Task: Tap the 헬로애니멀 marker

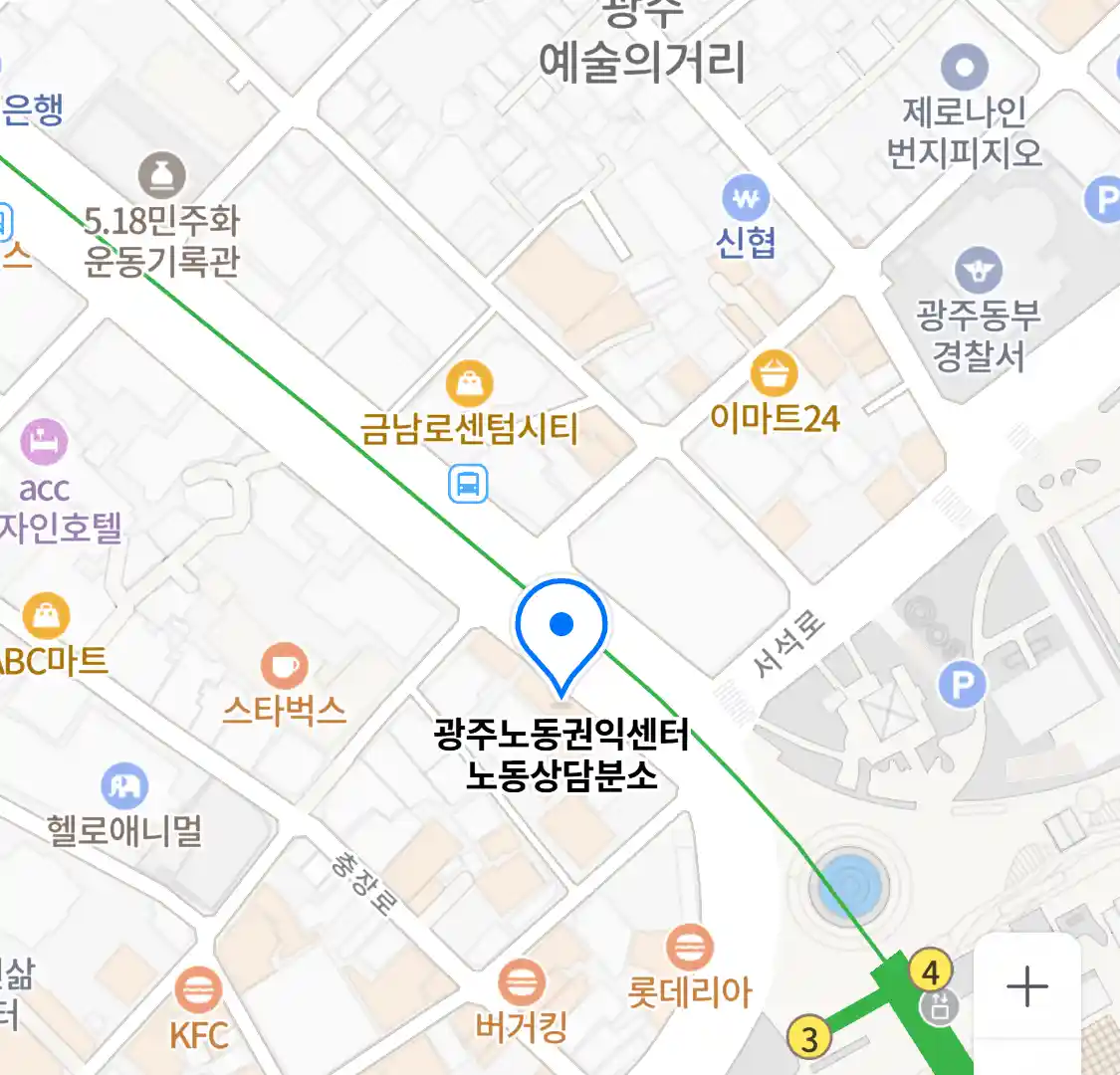Action: (124, 787)
